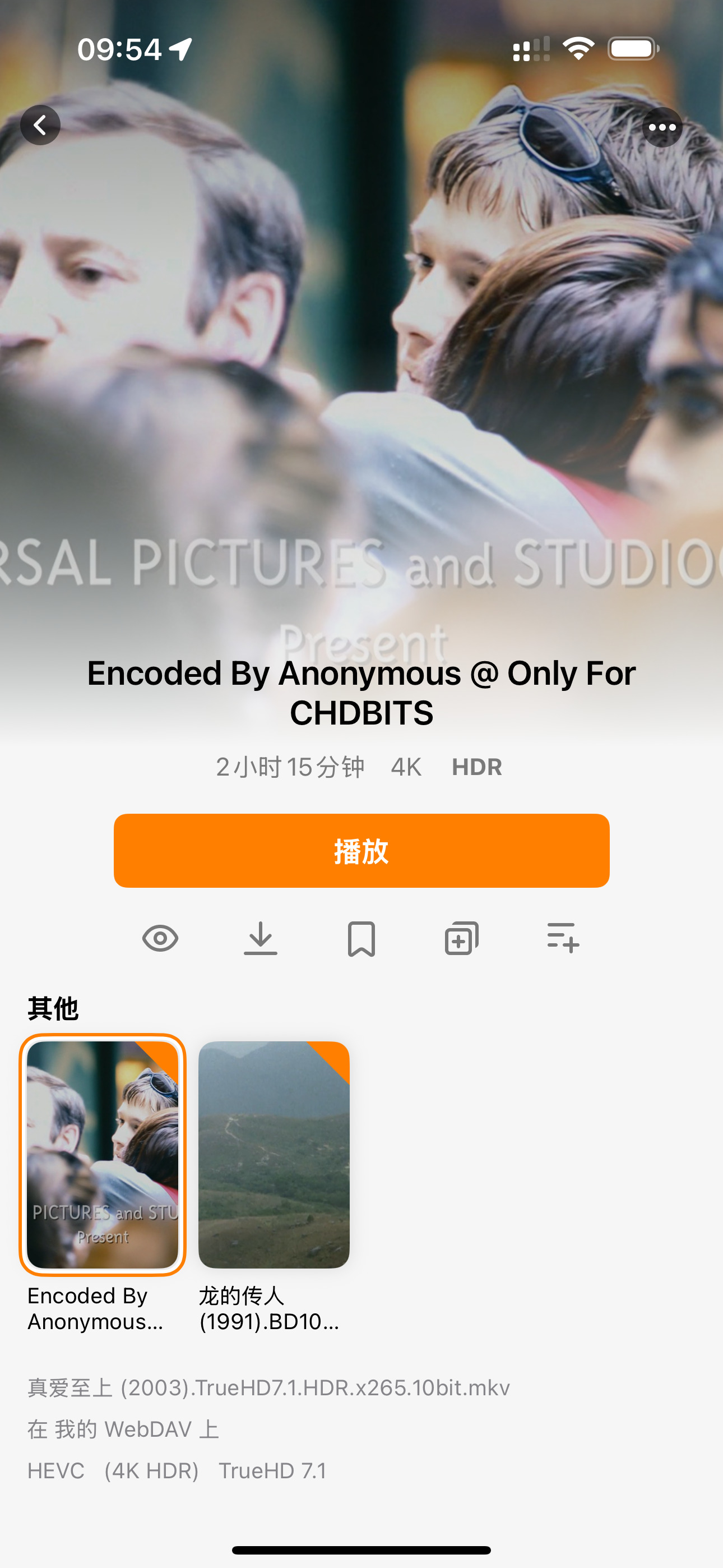723x1568 pixels.
Task: Tap the orange 播放 button
Action: 361,850
